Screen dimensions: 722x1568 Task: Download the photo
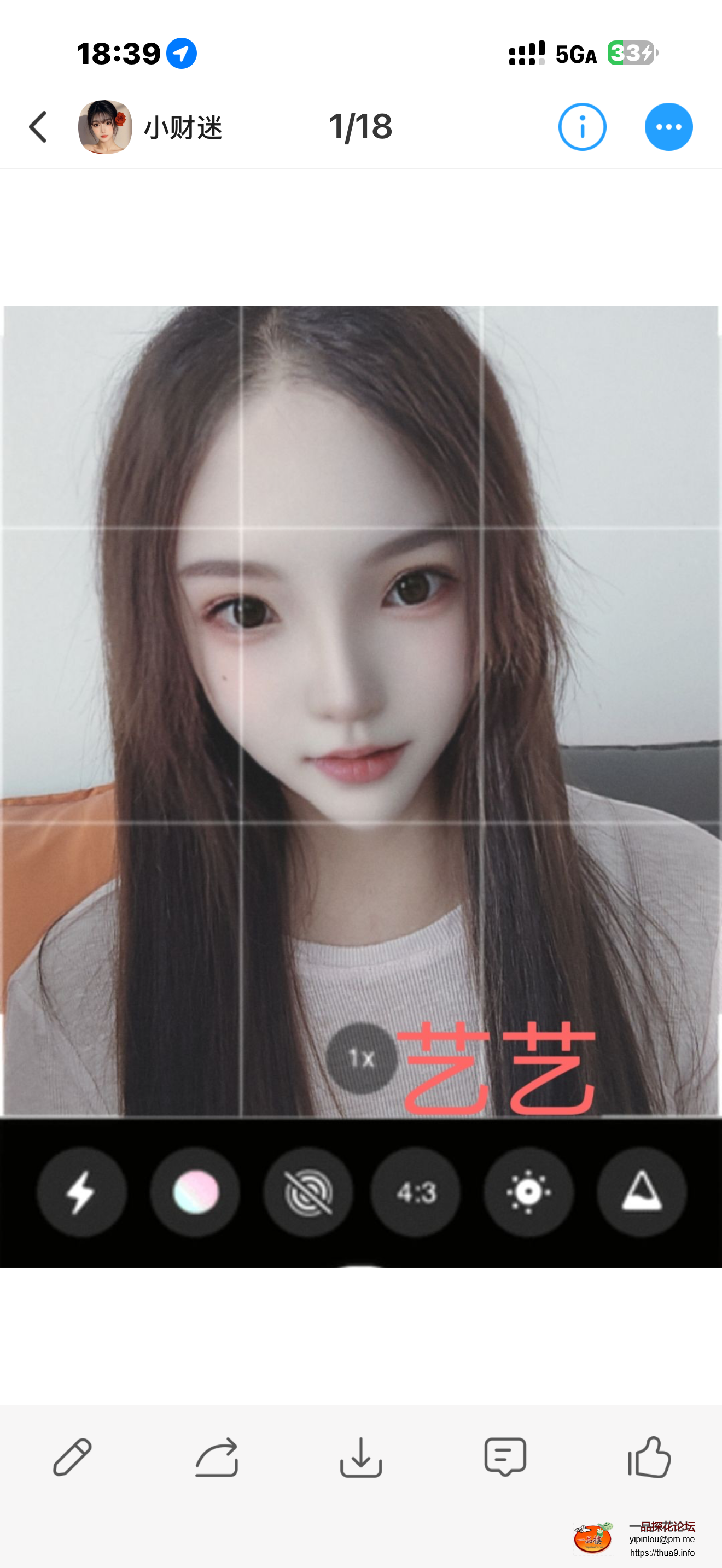point(361,1457)
